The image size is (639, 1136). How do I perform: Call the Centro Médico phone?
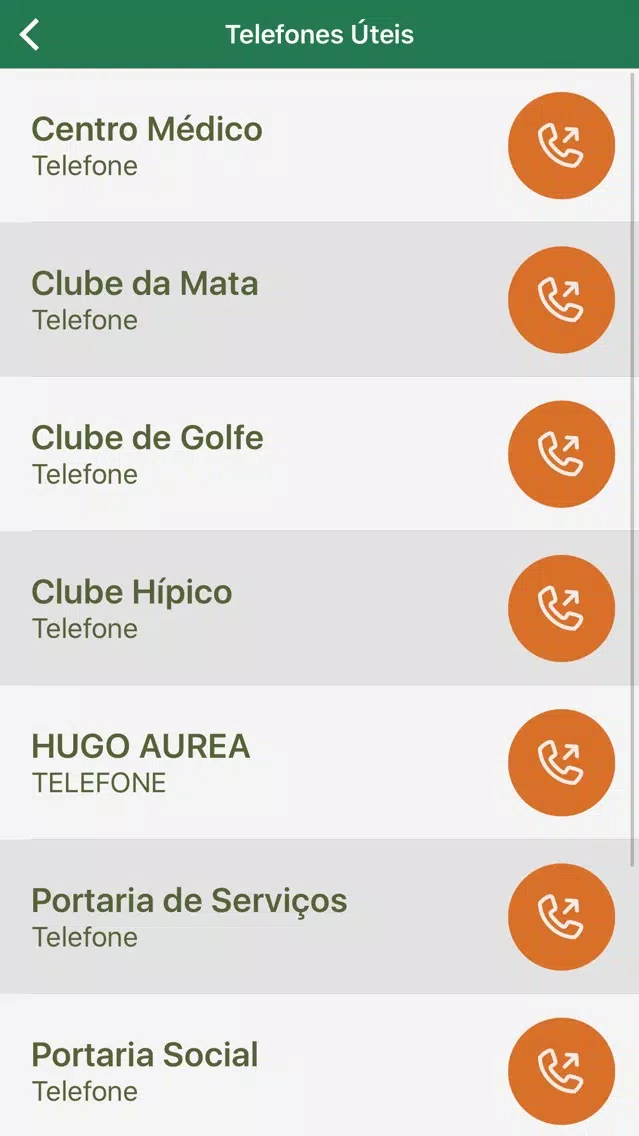(561, 146)
